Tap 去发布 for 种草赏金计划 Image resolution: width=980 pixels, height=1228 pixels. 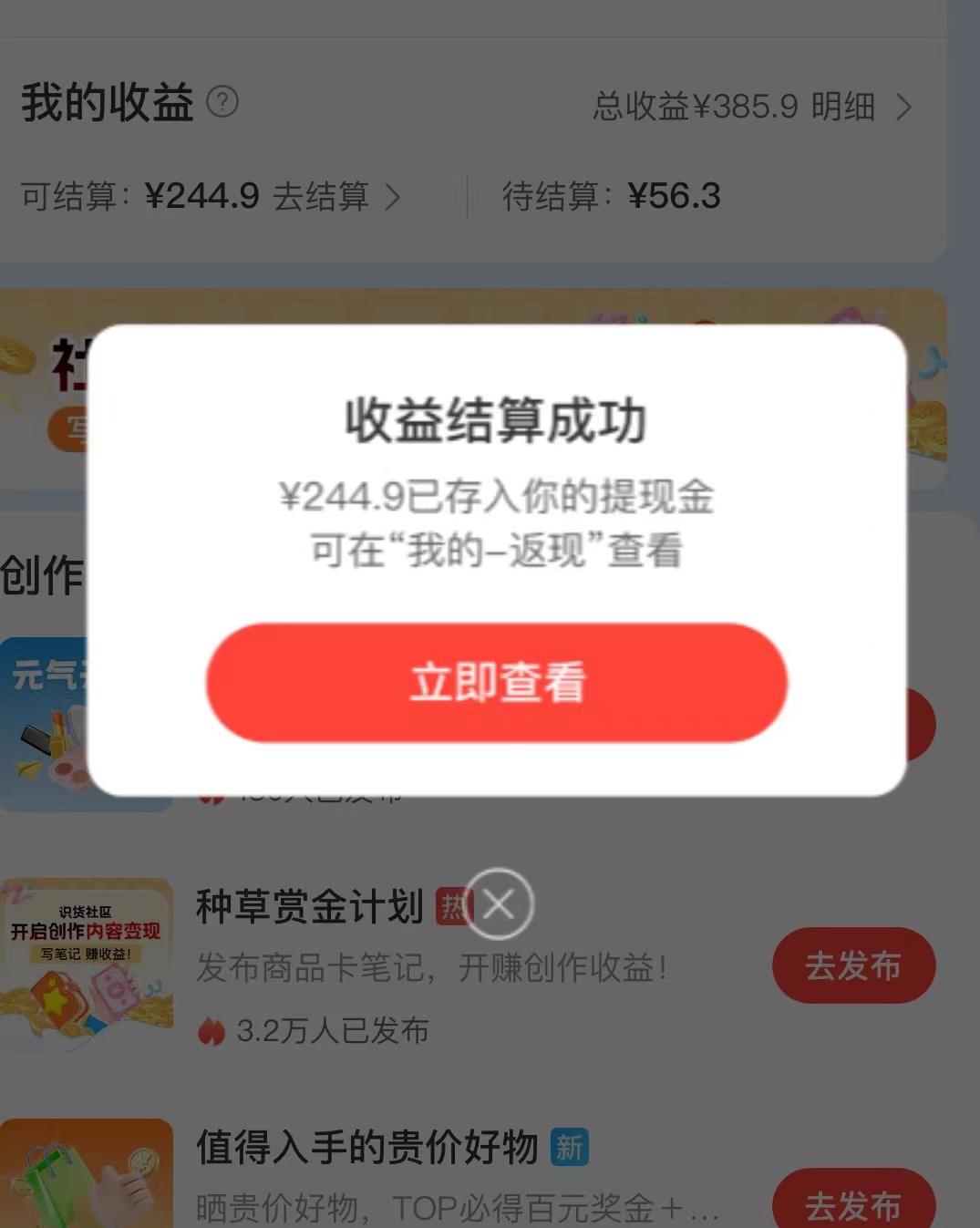point(852,965)
